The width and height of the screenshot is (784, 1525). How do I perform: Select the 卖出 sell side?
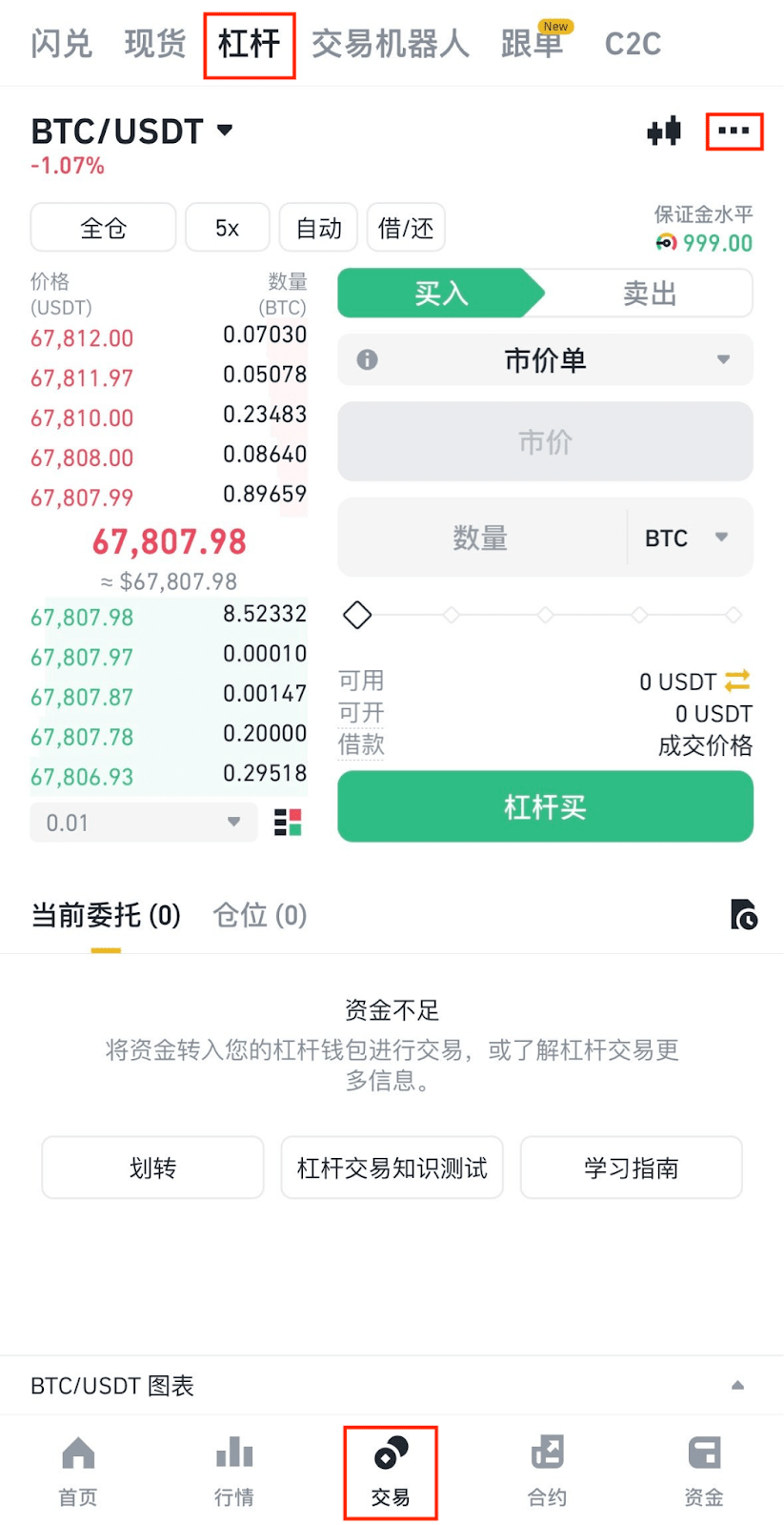649,294
